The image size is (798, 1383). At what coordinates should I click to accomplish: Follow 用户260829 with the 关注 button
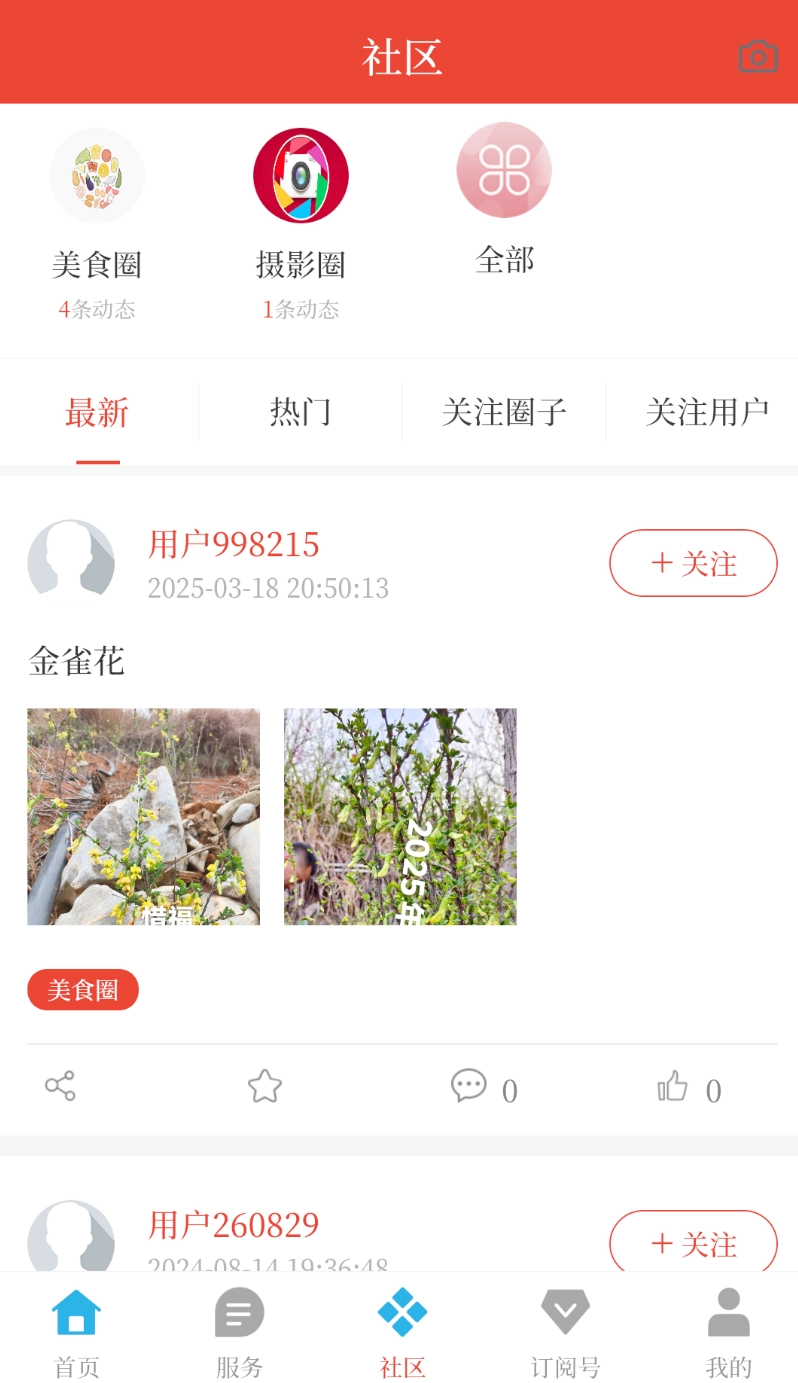coord(693,1244)
